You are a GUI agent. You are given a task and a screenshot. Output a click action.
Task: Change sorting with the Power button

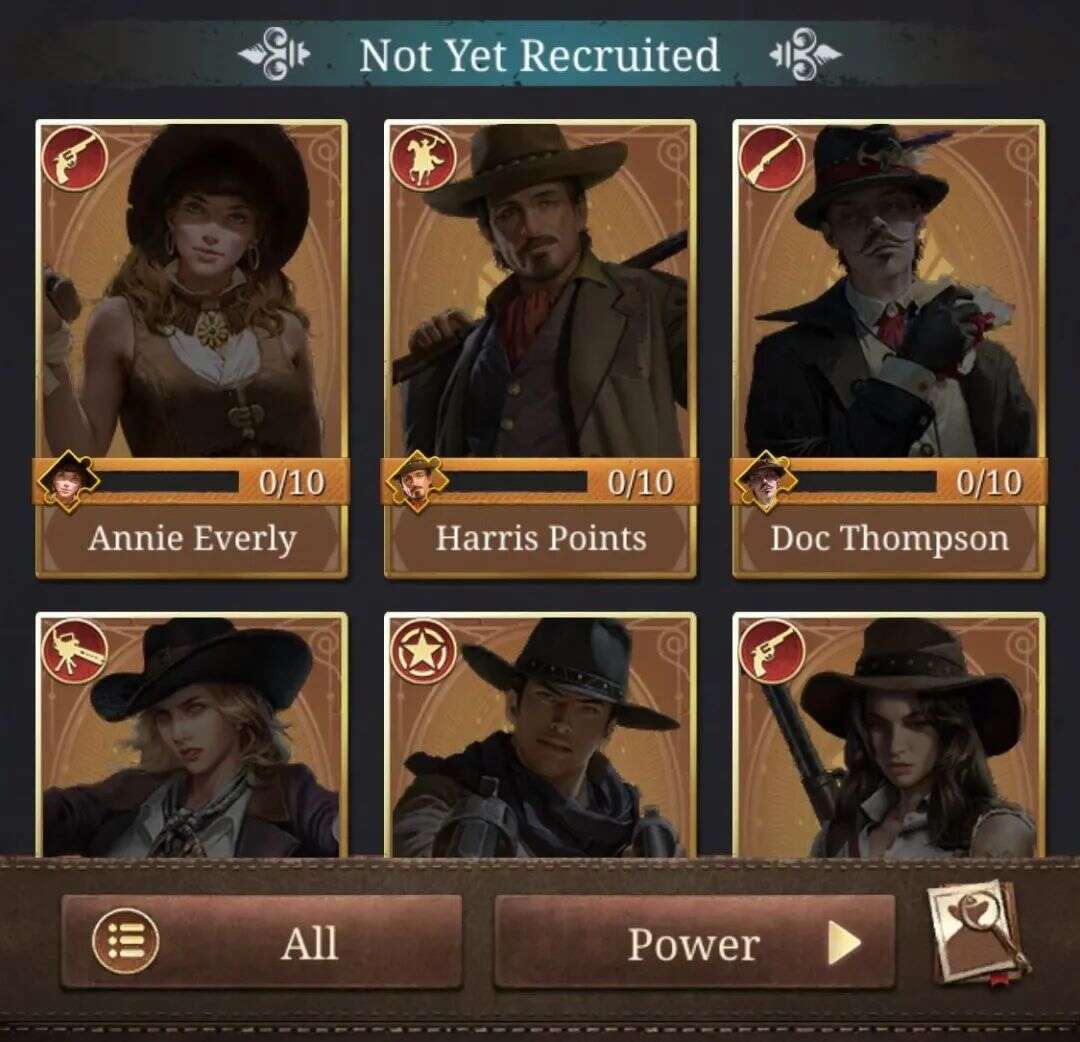coord(694,942)
